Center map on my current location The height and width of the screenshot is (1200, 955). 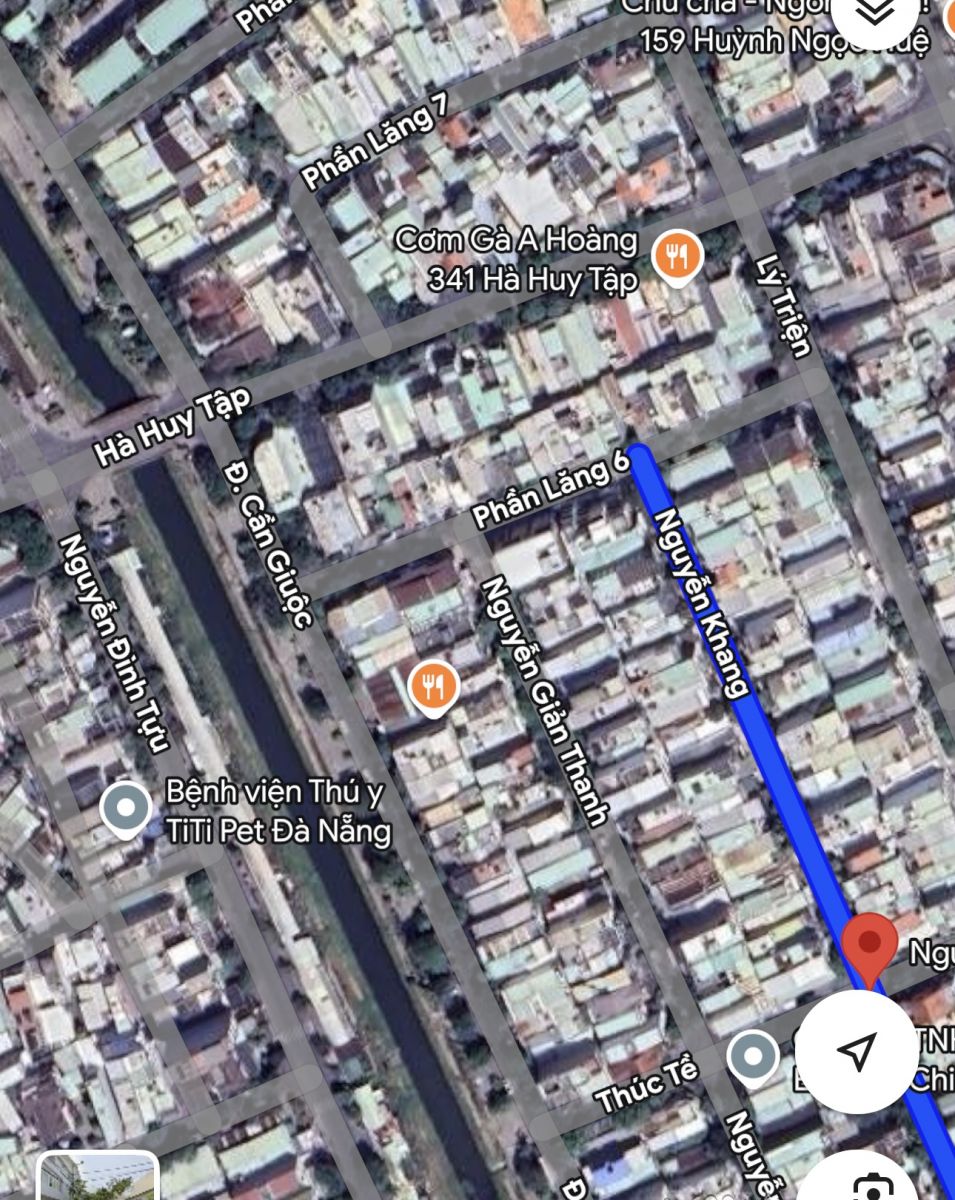click(857, 1050)
